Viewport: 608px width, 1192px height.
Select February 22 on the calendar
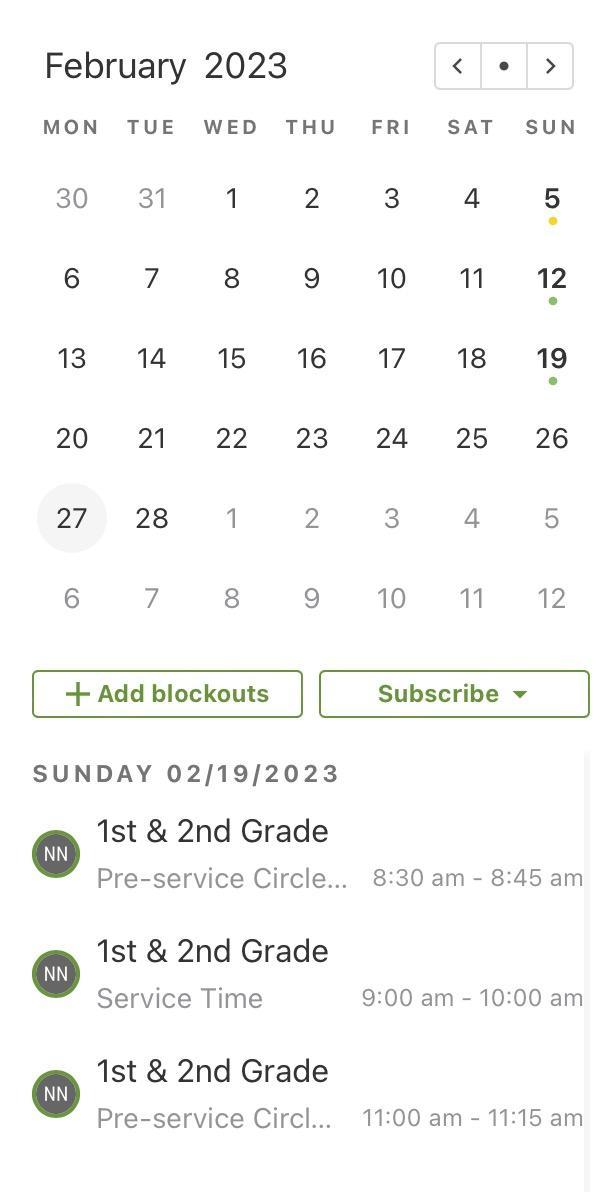pyautogui.click(x=231, y=438)
